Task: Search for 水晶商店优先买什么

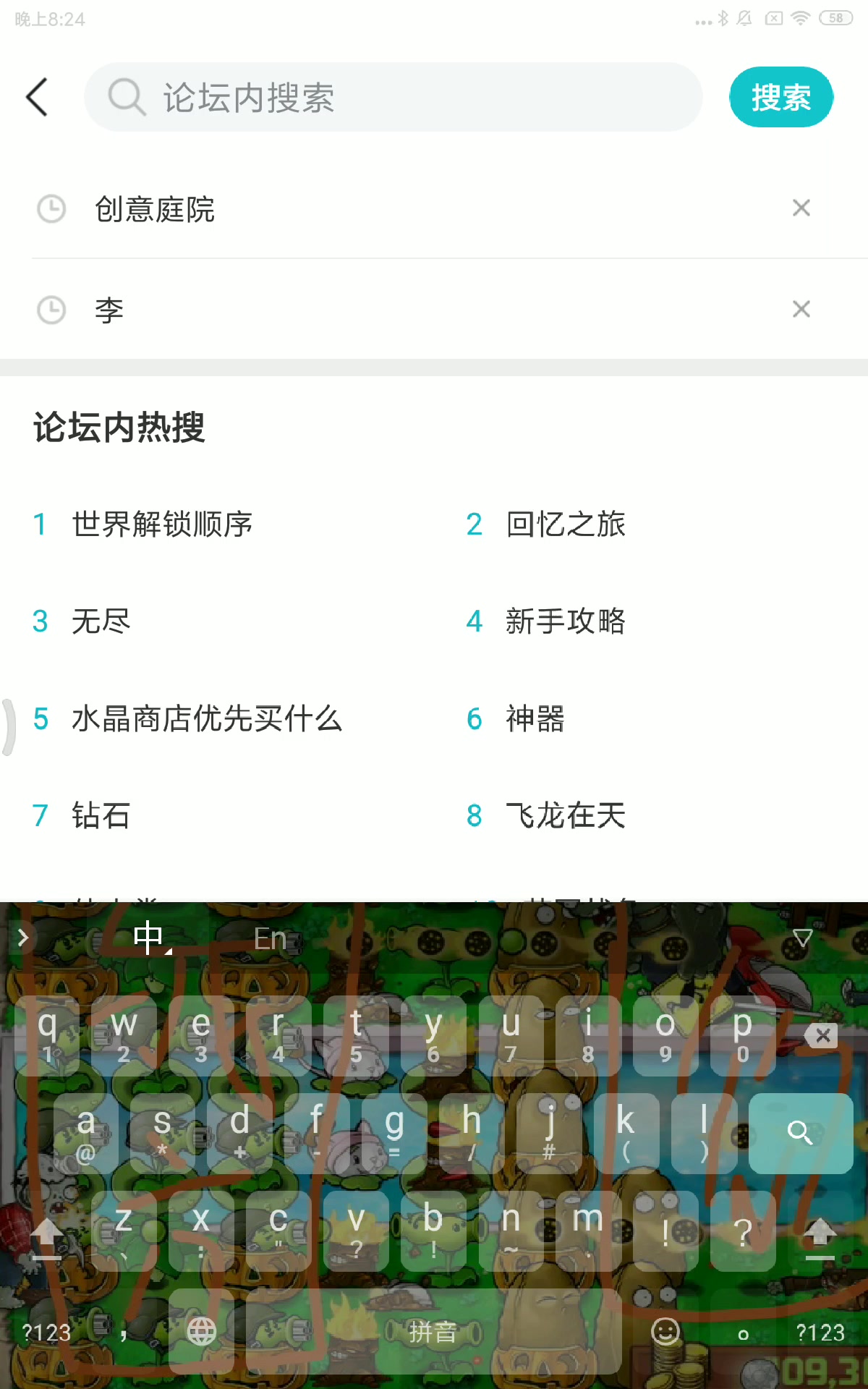Action: tap(207, 718)
